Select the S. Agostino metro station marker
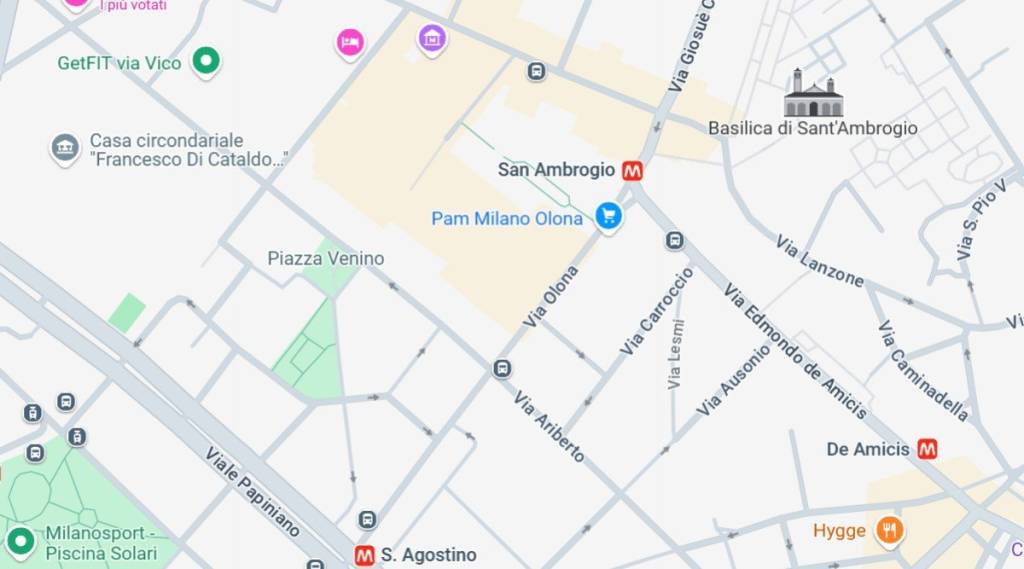This screenshot has width=1024, height=569. coord(365,555)
